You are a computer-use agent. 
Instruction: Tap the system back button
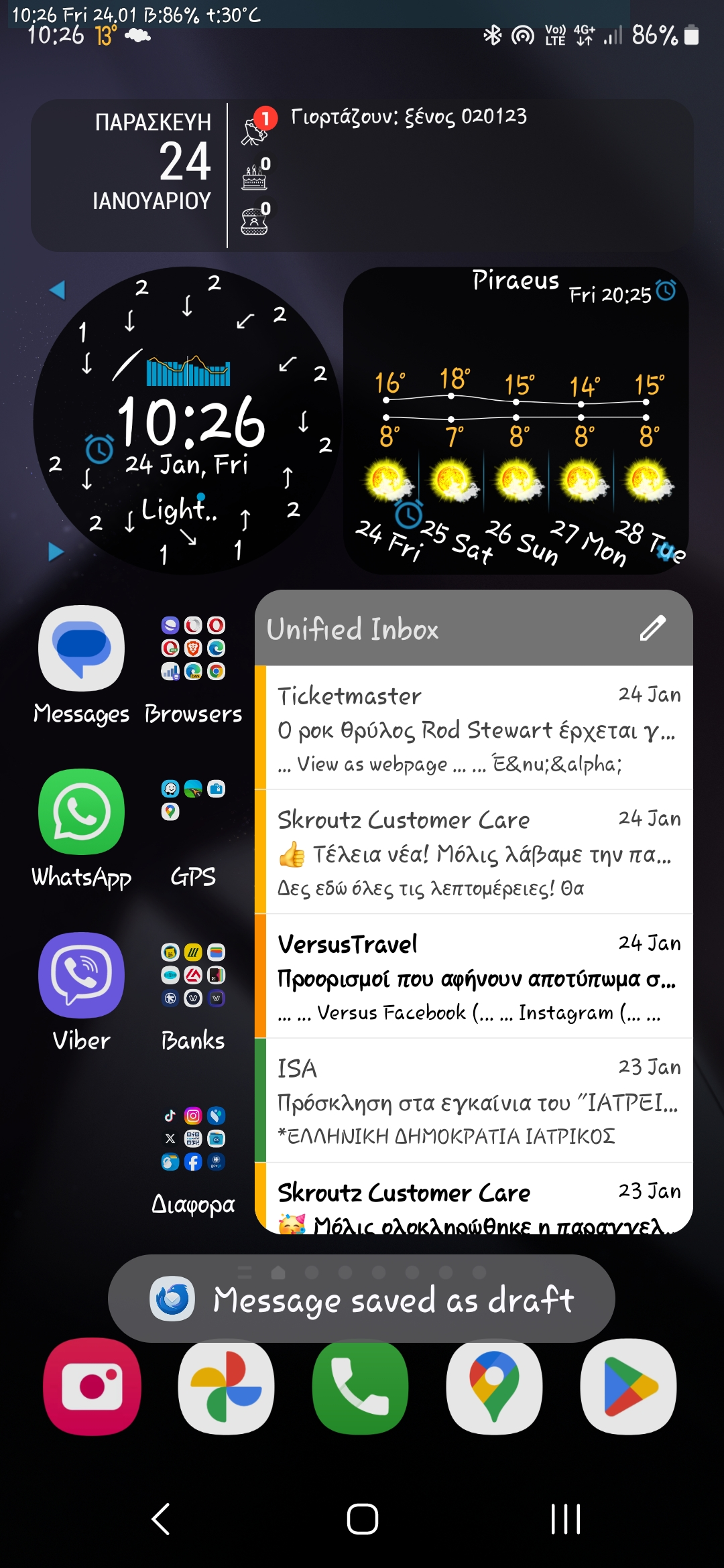click(161, 1518)
